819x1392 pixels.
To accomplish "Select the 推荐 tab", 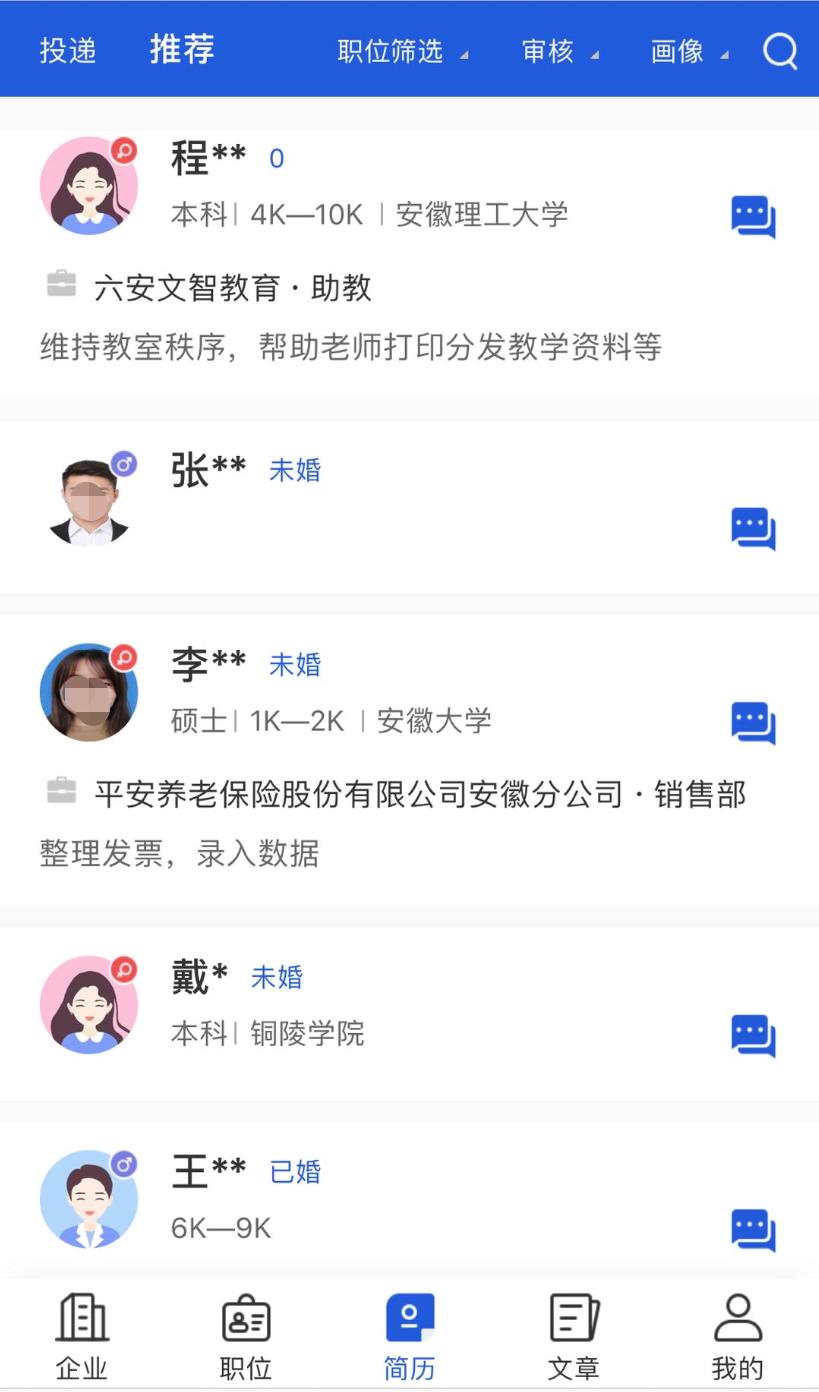I will (x=182, y=49).
